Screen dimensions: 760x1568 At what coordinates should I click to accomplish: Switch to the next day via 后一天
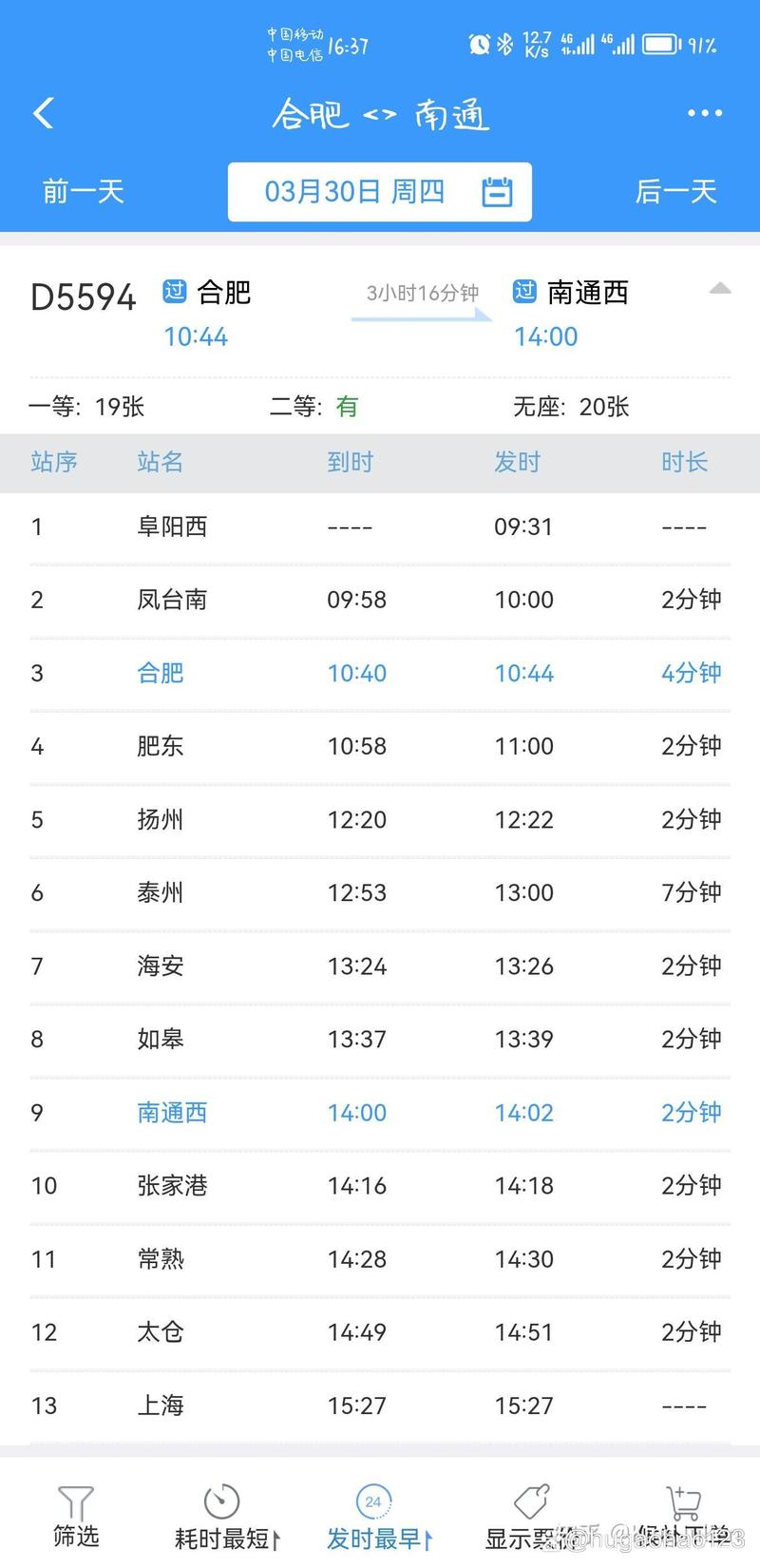[x=676, y=190]
